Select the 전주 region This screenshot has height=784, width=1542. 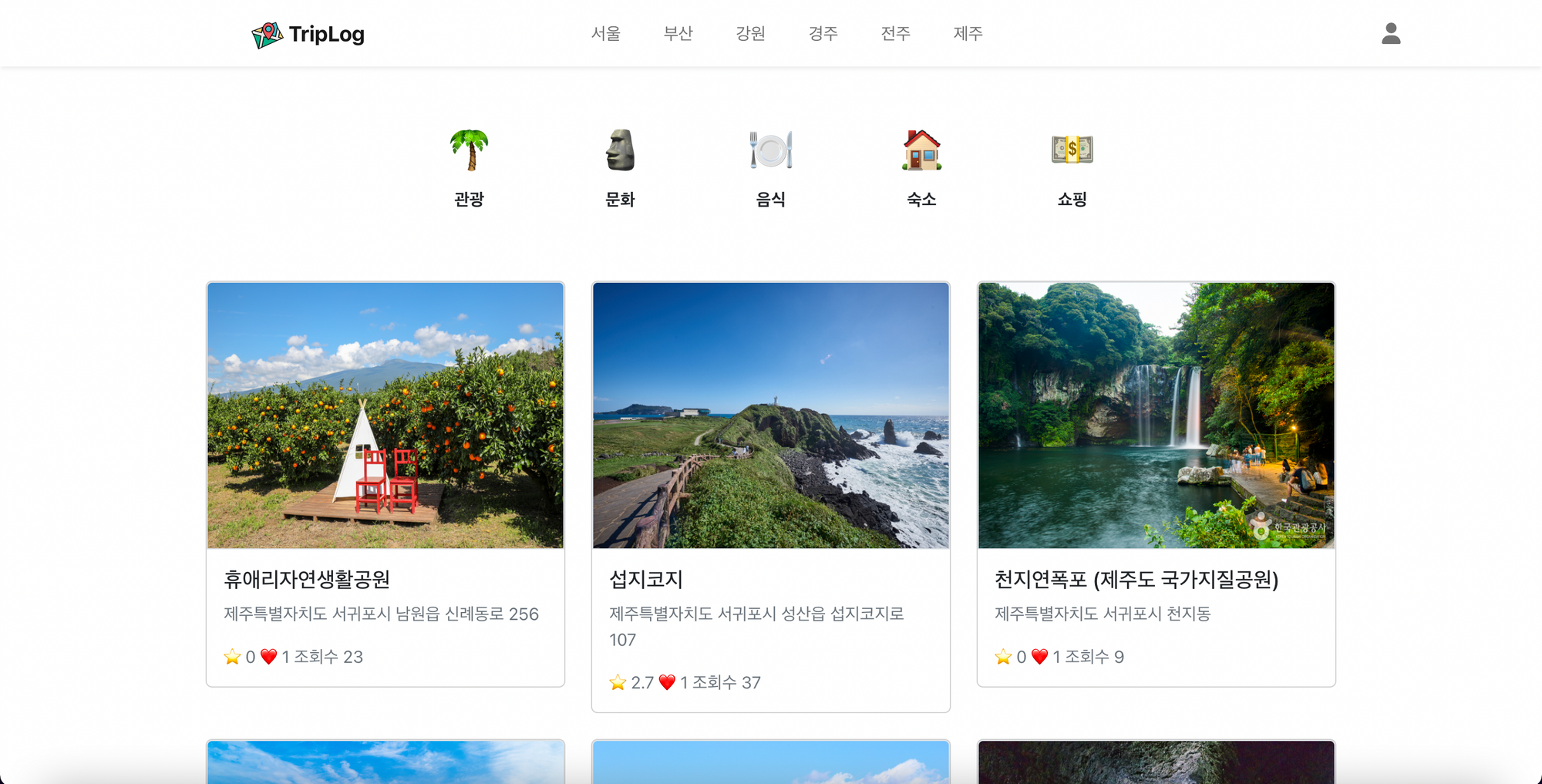click(895, 33)
